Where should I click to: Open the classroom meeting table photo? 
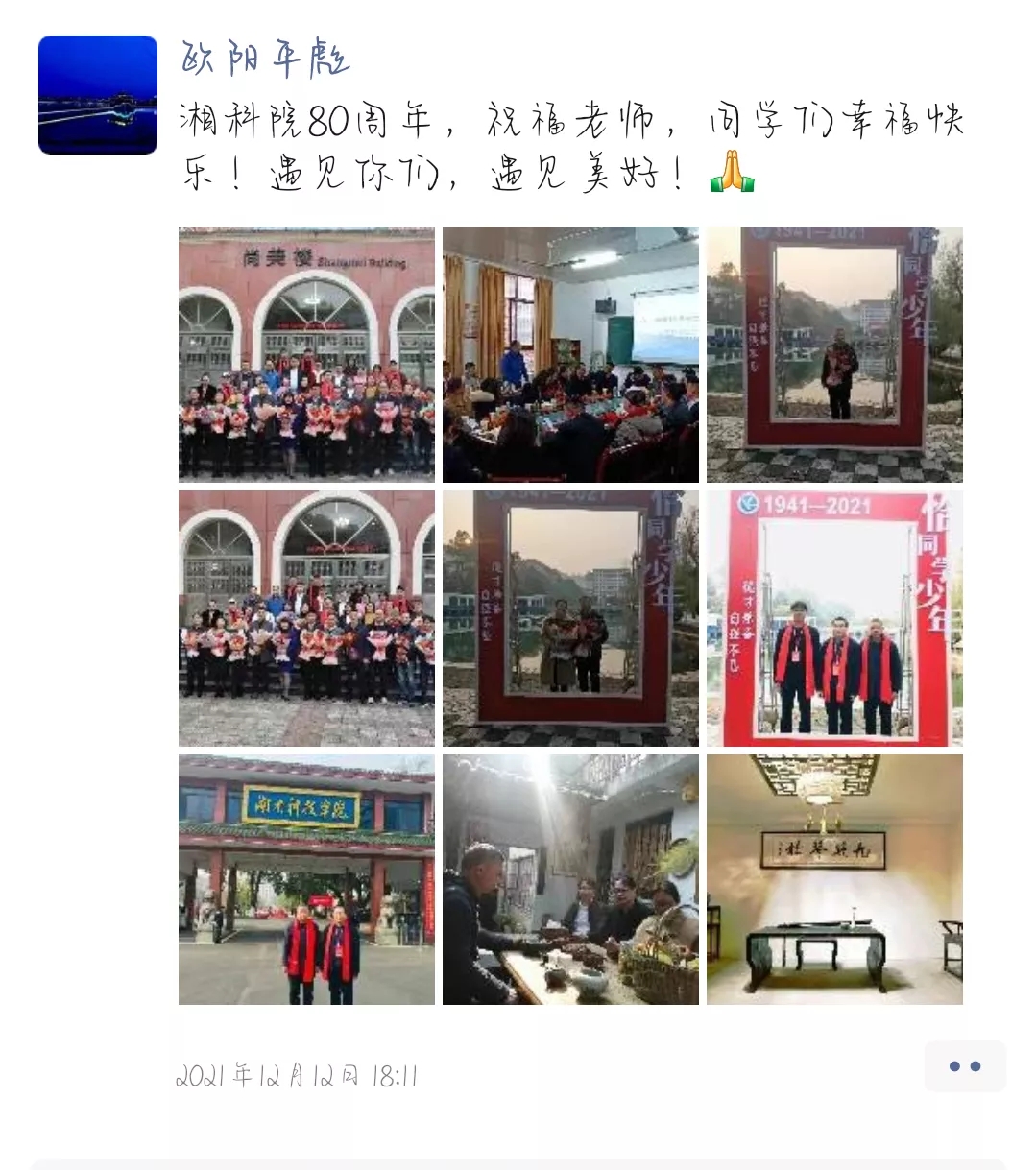click(x=570, y=354)
